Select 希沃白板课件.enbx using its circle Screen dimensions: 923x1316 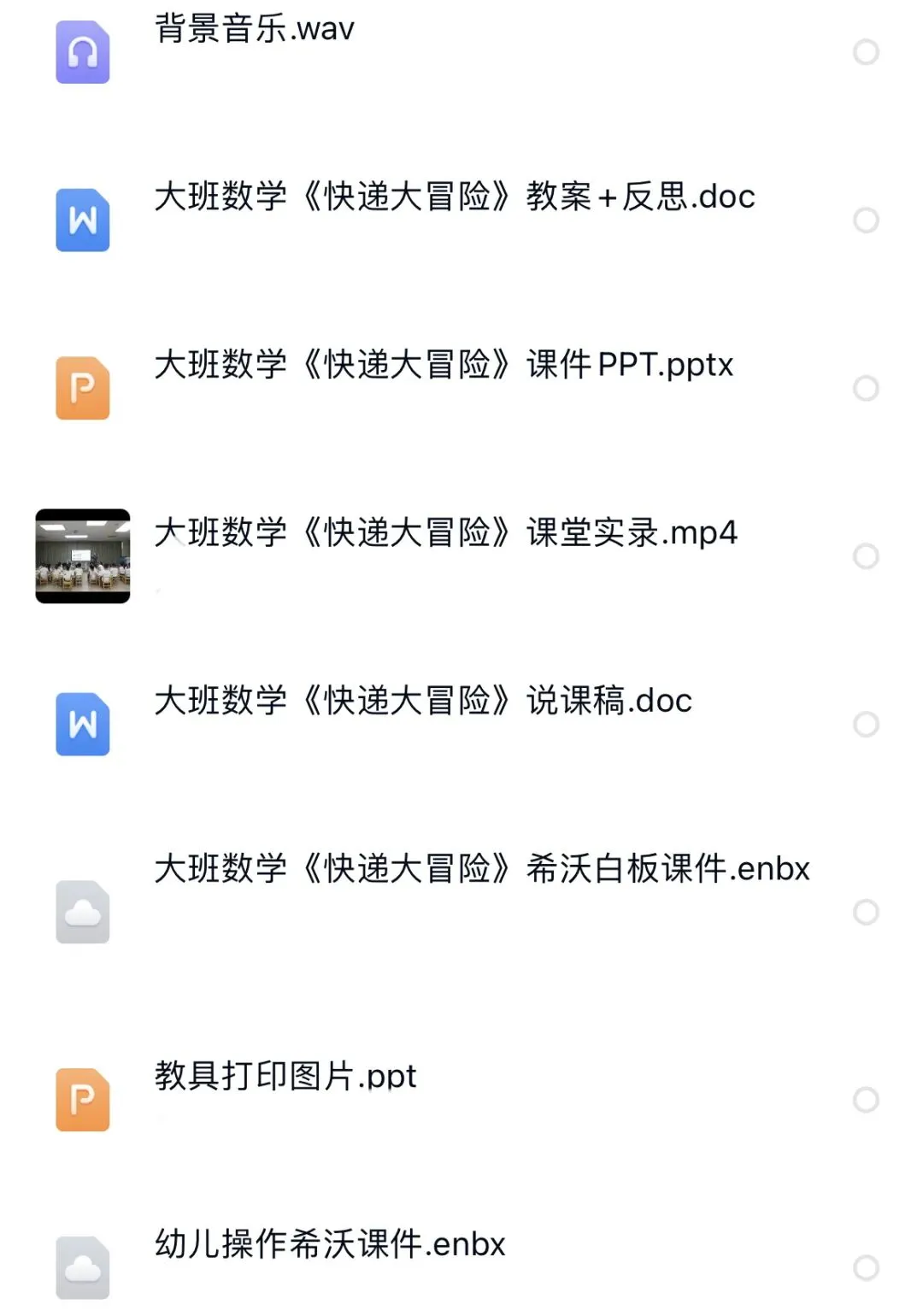(866, 912)
